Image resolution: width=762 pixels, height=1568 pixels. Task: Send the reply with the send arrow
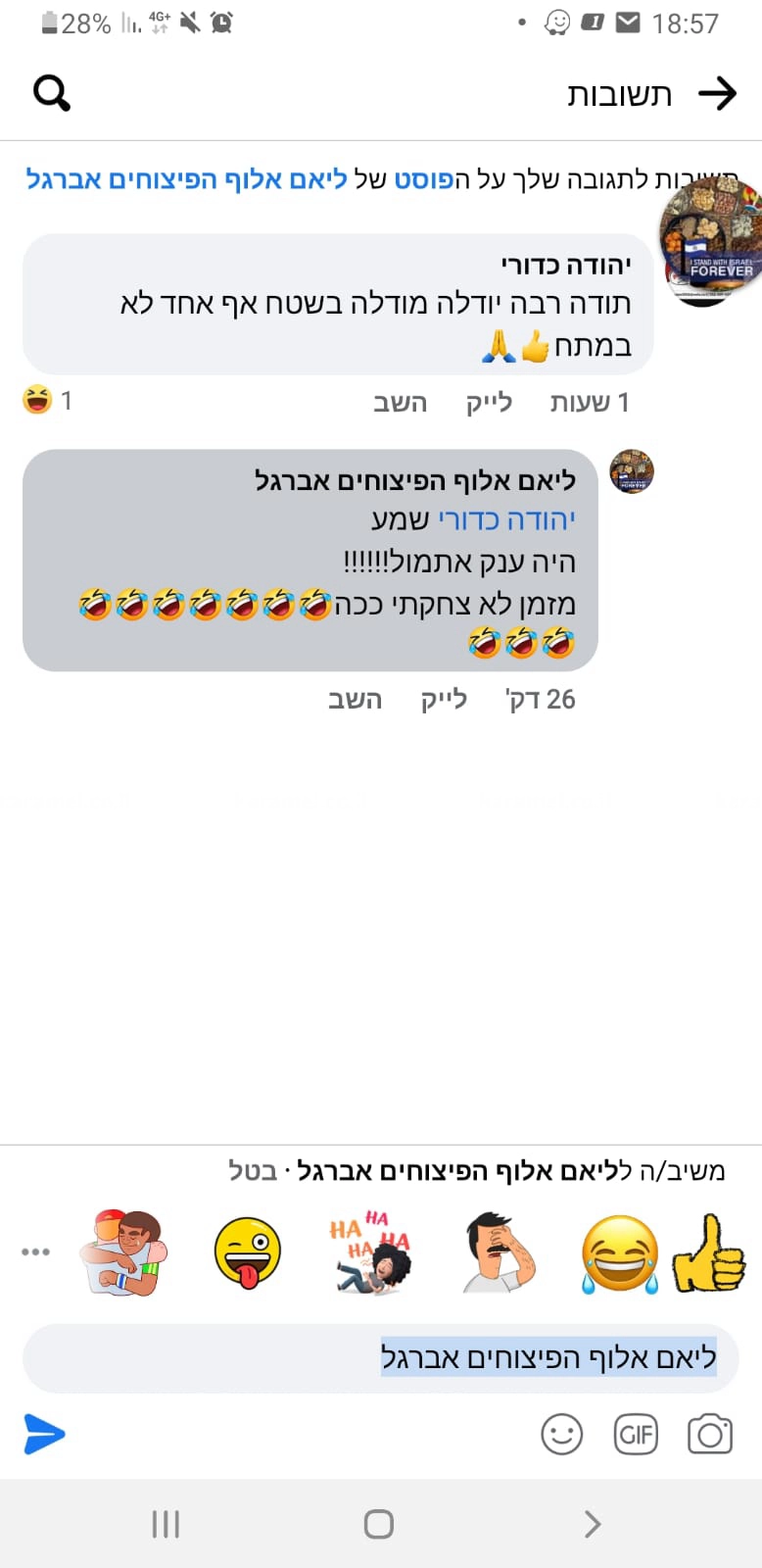click(x=43, y=1434)
